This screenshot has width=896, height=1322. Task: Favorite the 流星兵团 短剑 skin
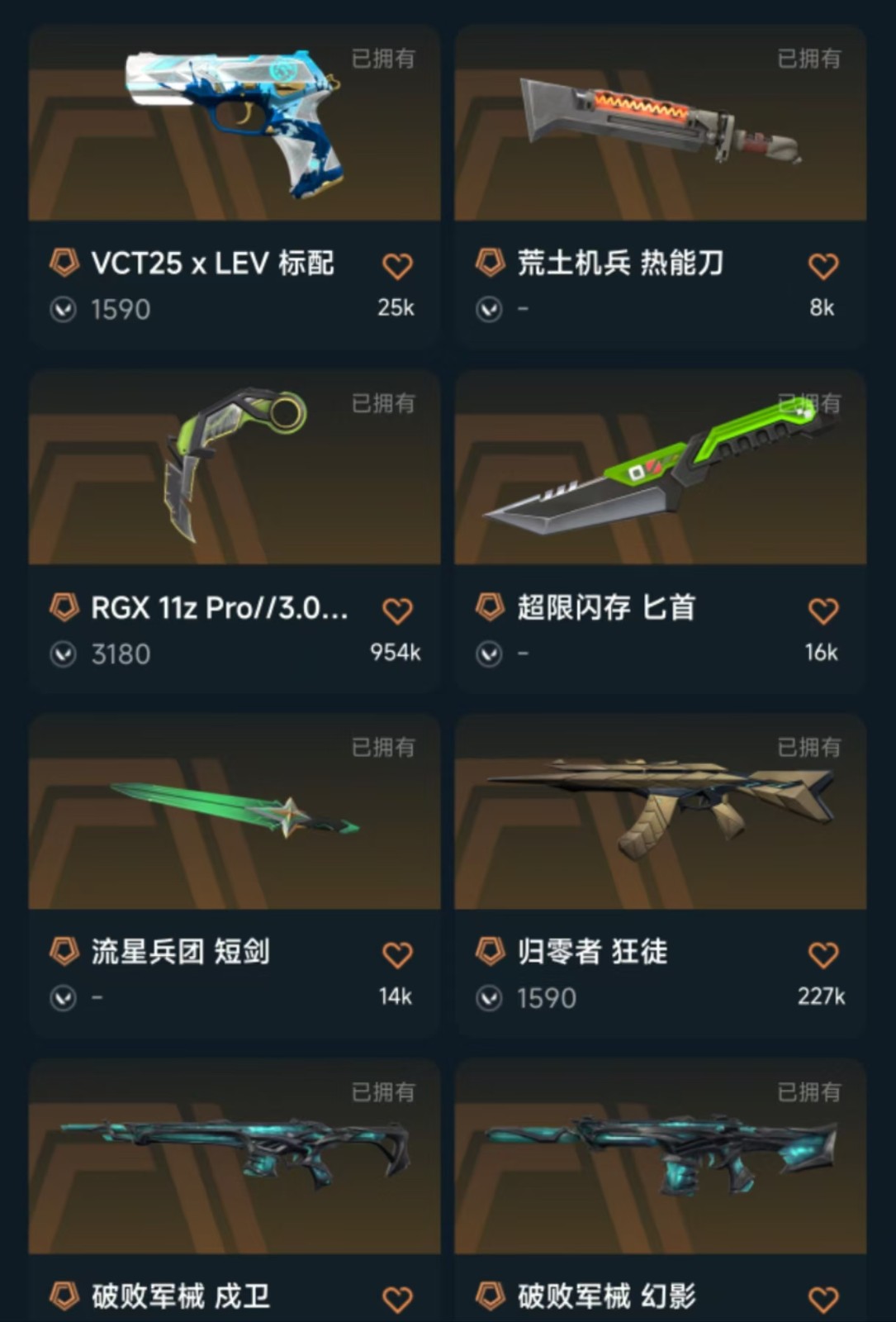click(x=397, y=955)
